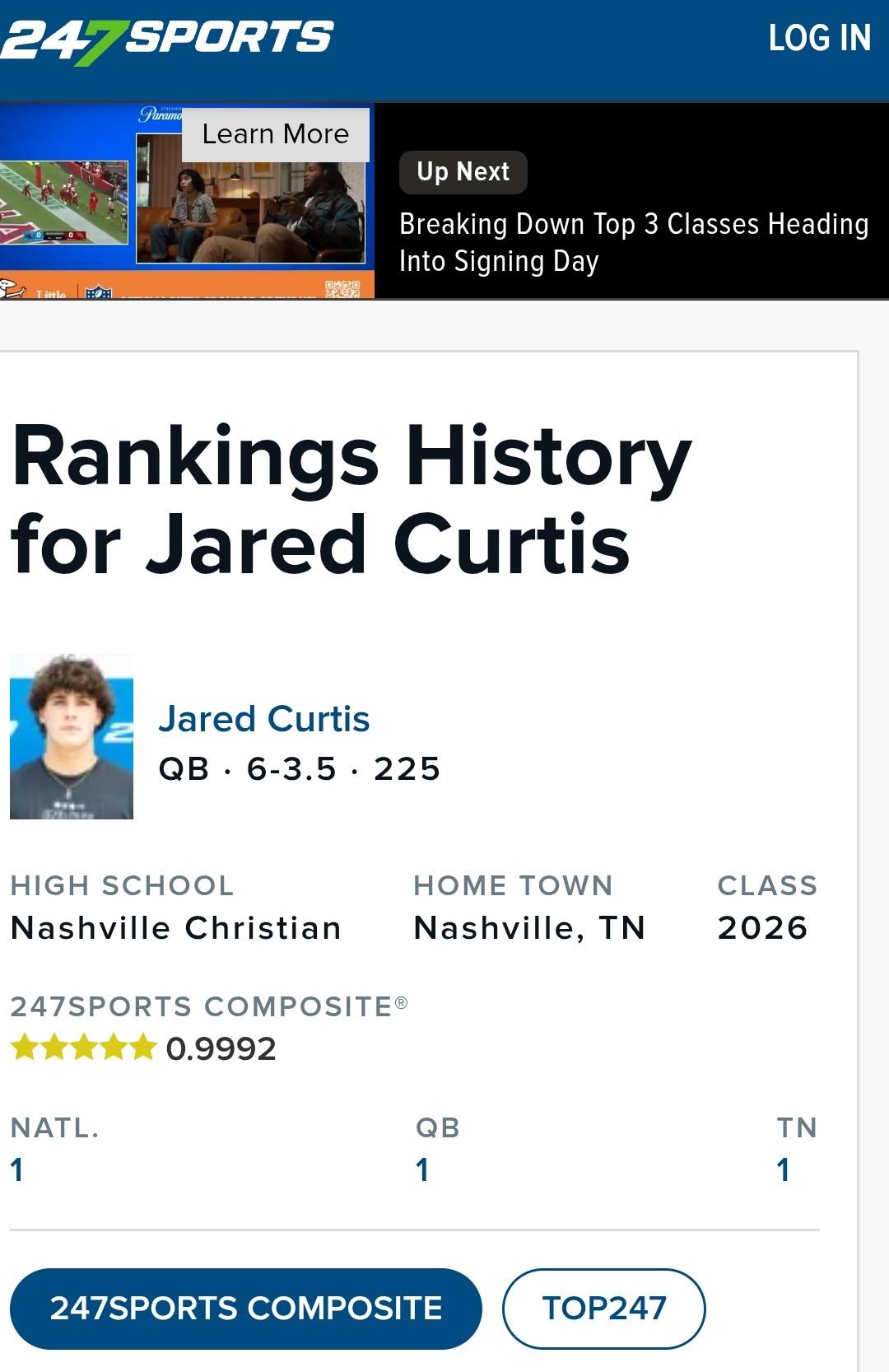Tap LOG IN in the header
889x1372 pixels.
point(819,38)
